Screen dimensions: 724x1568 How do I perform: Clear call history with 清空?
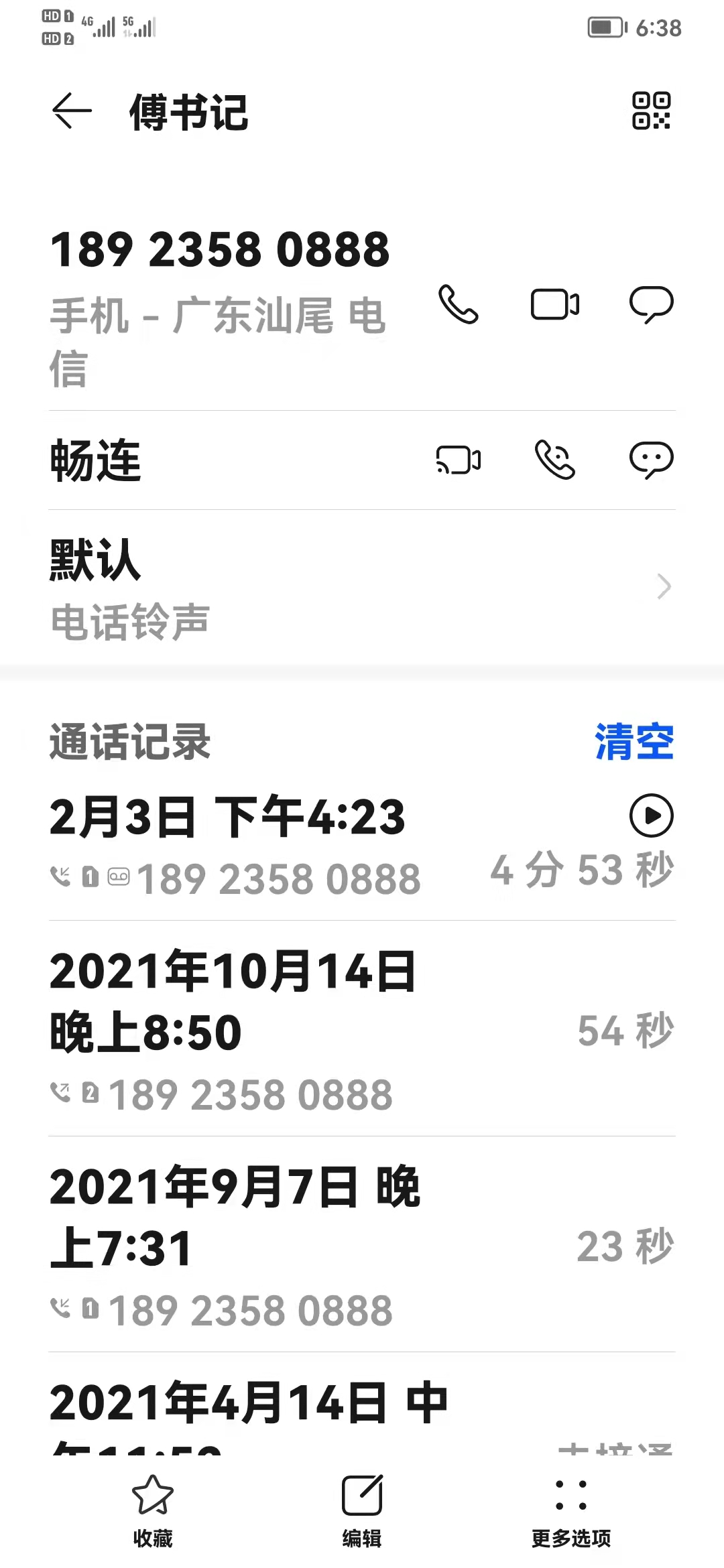click(634, 742)
